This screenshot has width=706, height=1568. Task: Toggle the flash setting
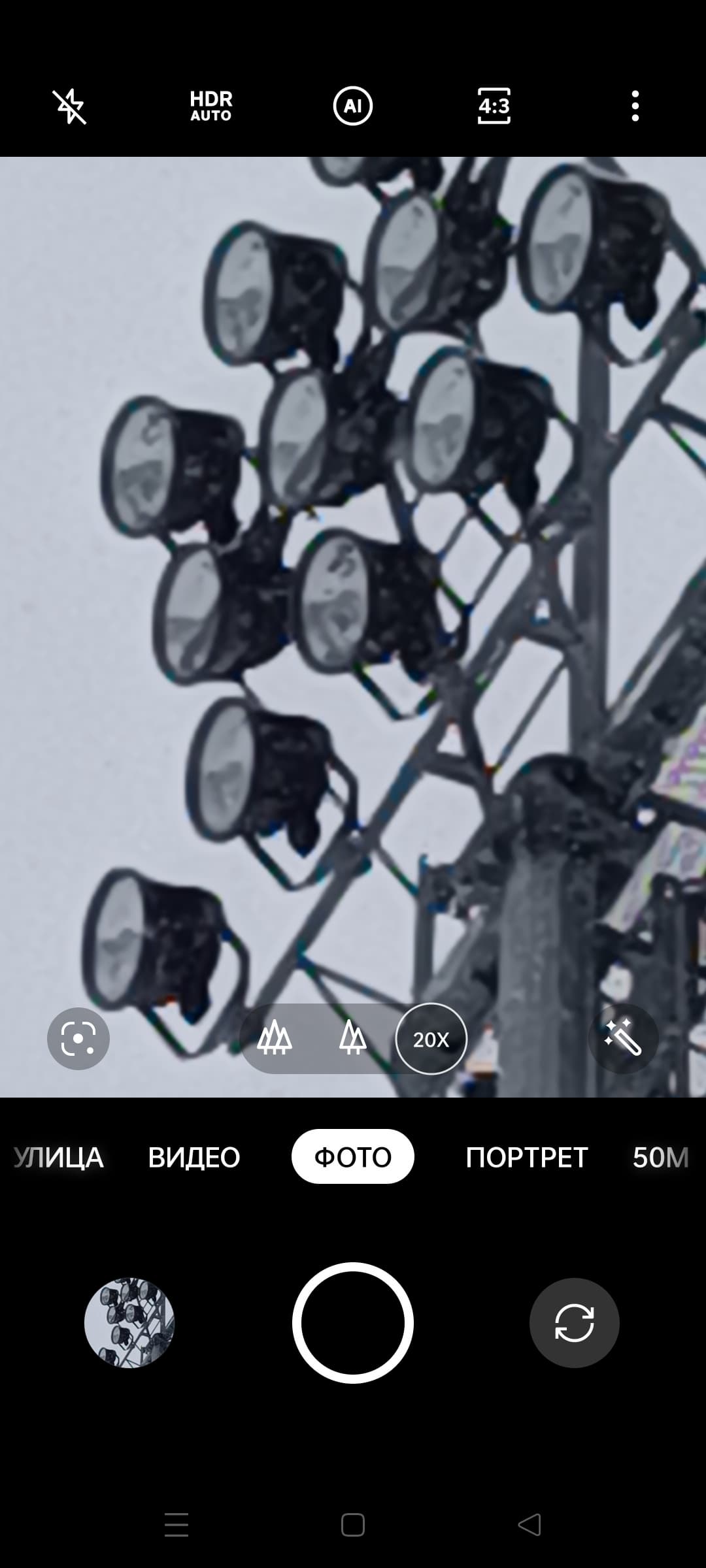coord(69,106)
